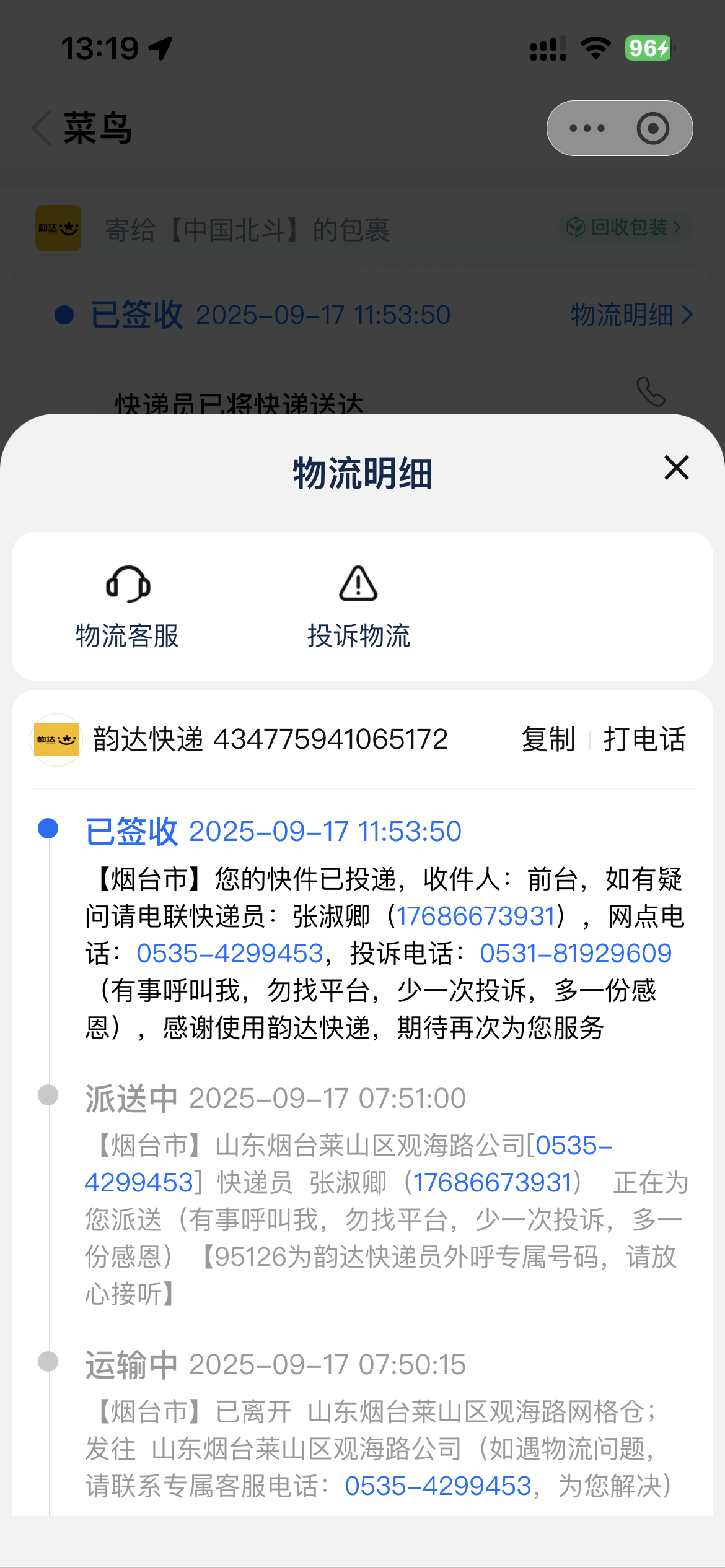The image size is (725, 1568).
Task: Close the 物流明细 sheet
Action: pyautogui.click(x=676, y=468)
